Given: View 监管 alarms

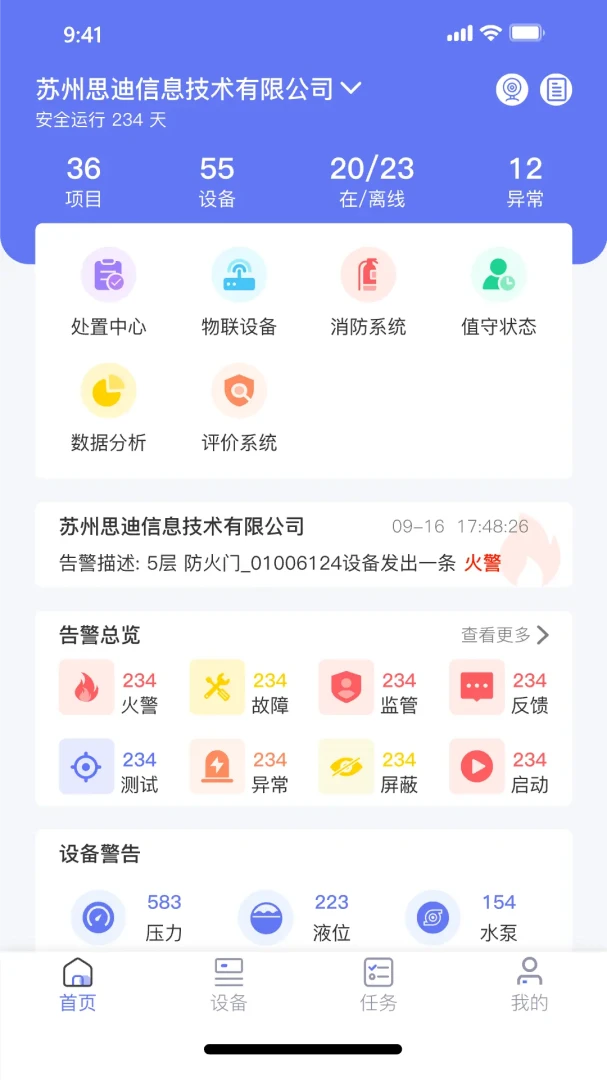Looking at the screenshot, I should (x=369, y=687).
